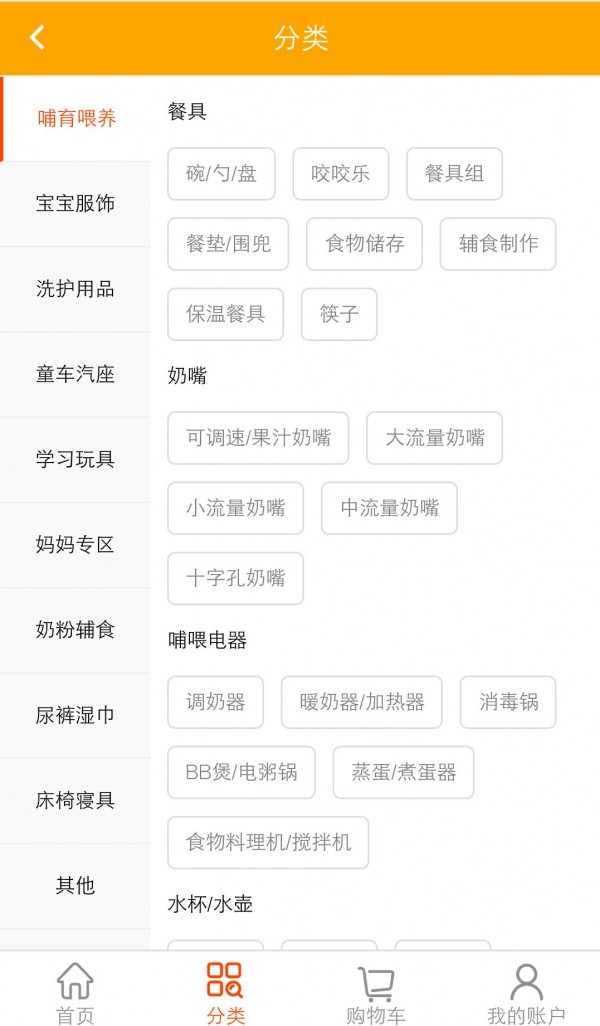This screenshot has width=600, height=1026.
Task: Open the 购物车 tab
Action: [x=375, y=993]
